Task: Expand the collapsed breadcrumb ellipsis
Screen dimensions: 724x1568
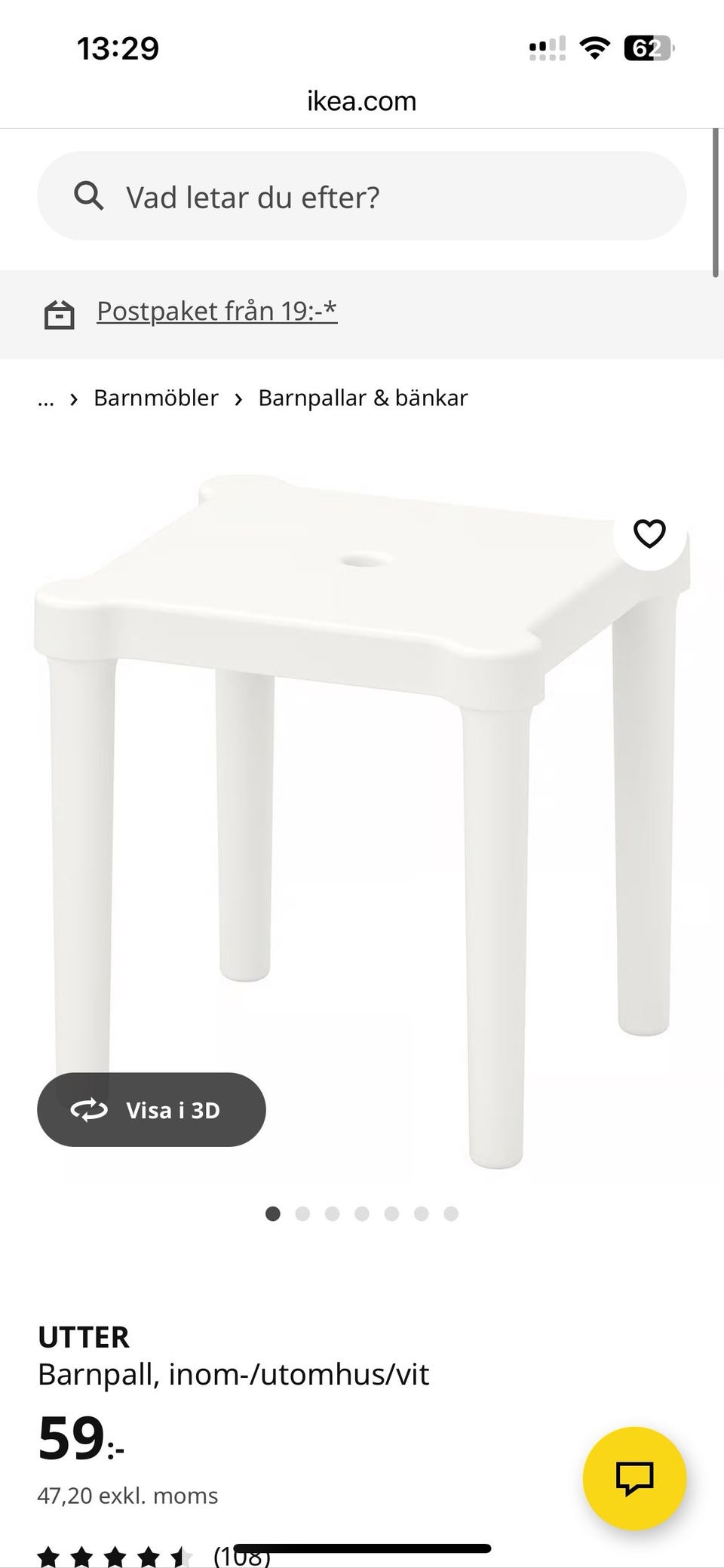Action: click(46, 398)
